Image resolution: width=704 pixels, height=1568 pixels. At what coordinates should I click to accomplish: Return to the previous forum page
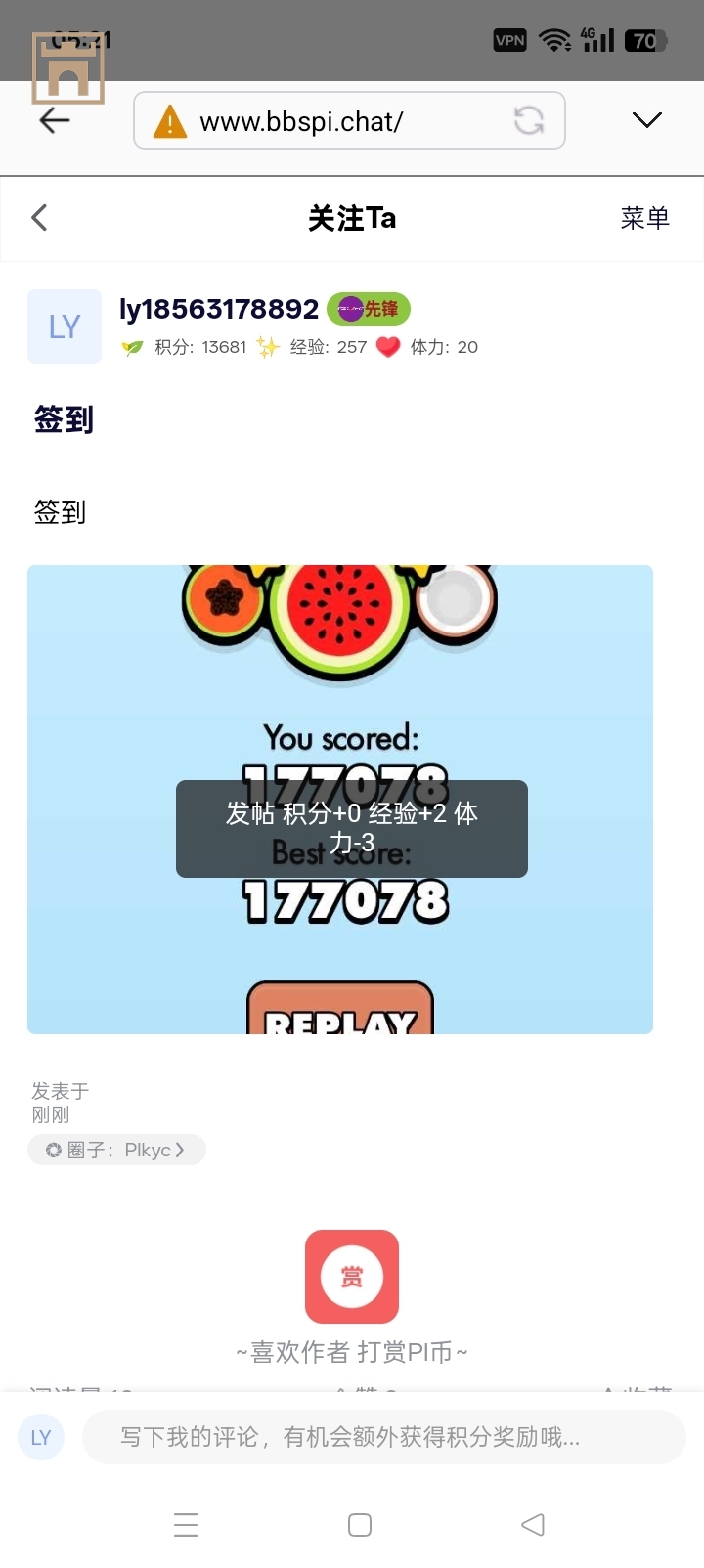click(39, 217)
